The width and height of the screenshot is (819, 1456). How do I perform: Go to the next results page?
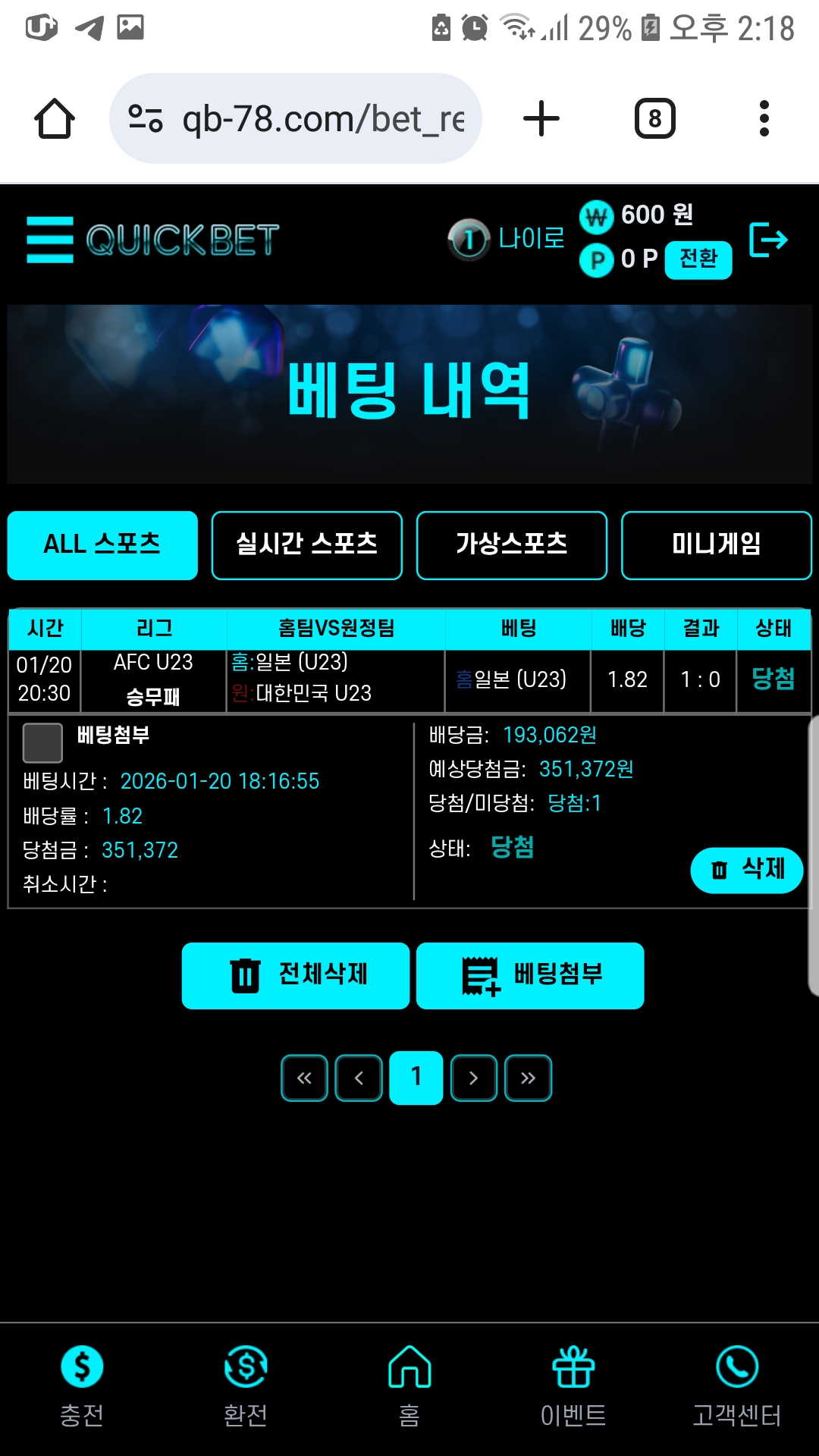(x=473, y=1078)
